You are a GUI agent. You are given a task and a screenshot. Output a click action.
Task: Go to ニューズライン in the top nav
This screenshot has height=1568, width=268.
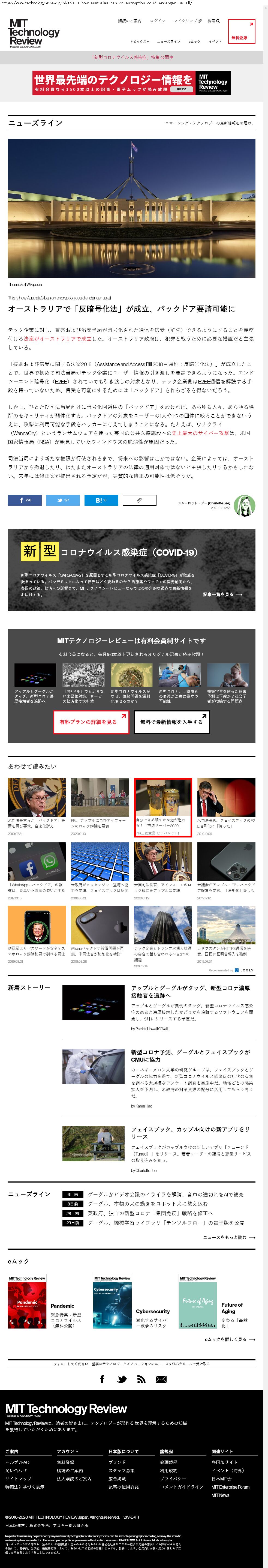point(168,41)
